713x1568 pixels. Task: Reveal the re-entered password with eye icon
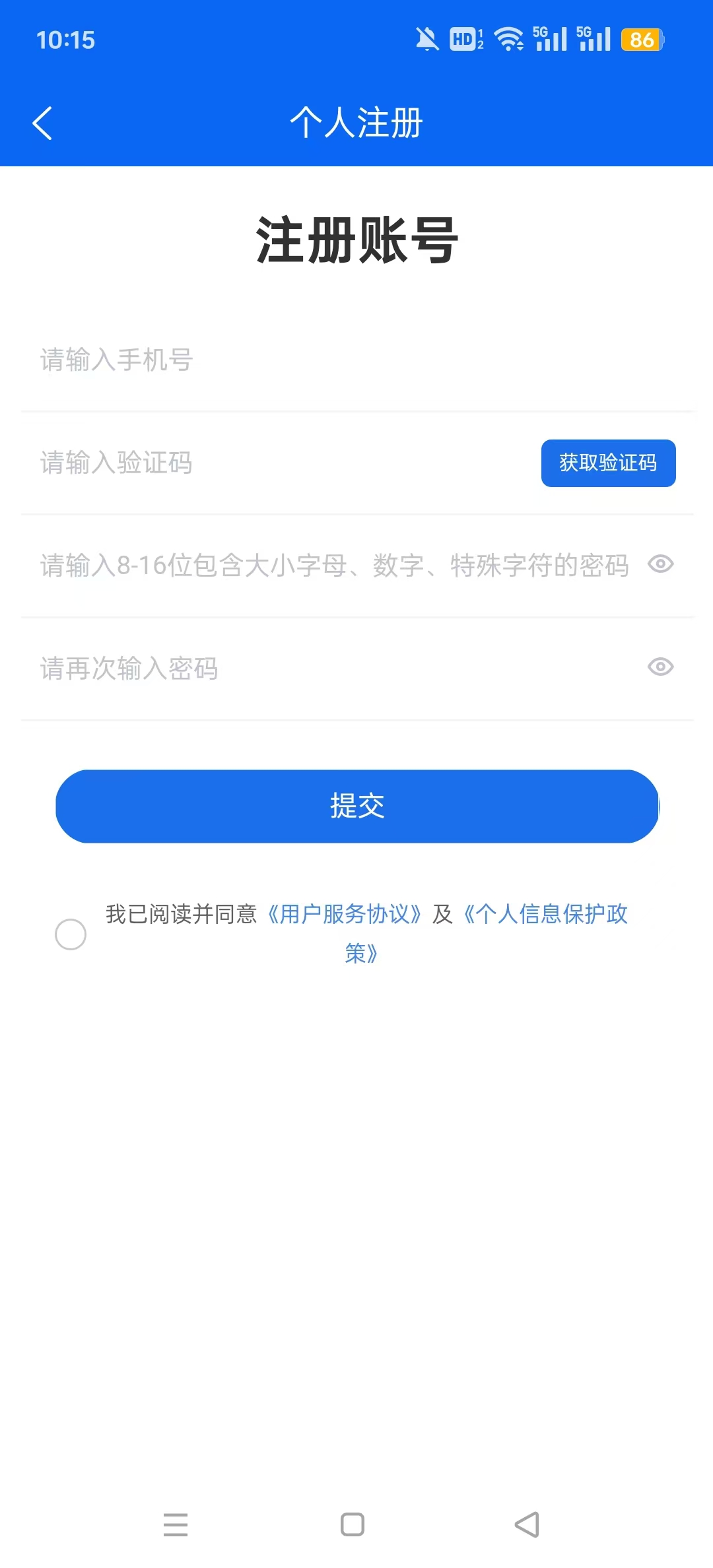pyautogui.click(x=660, y=667)
